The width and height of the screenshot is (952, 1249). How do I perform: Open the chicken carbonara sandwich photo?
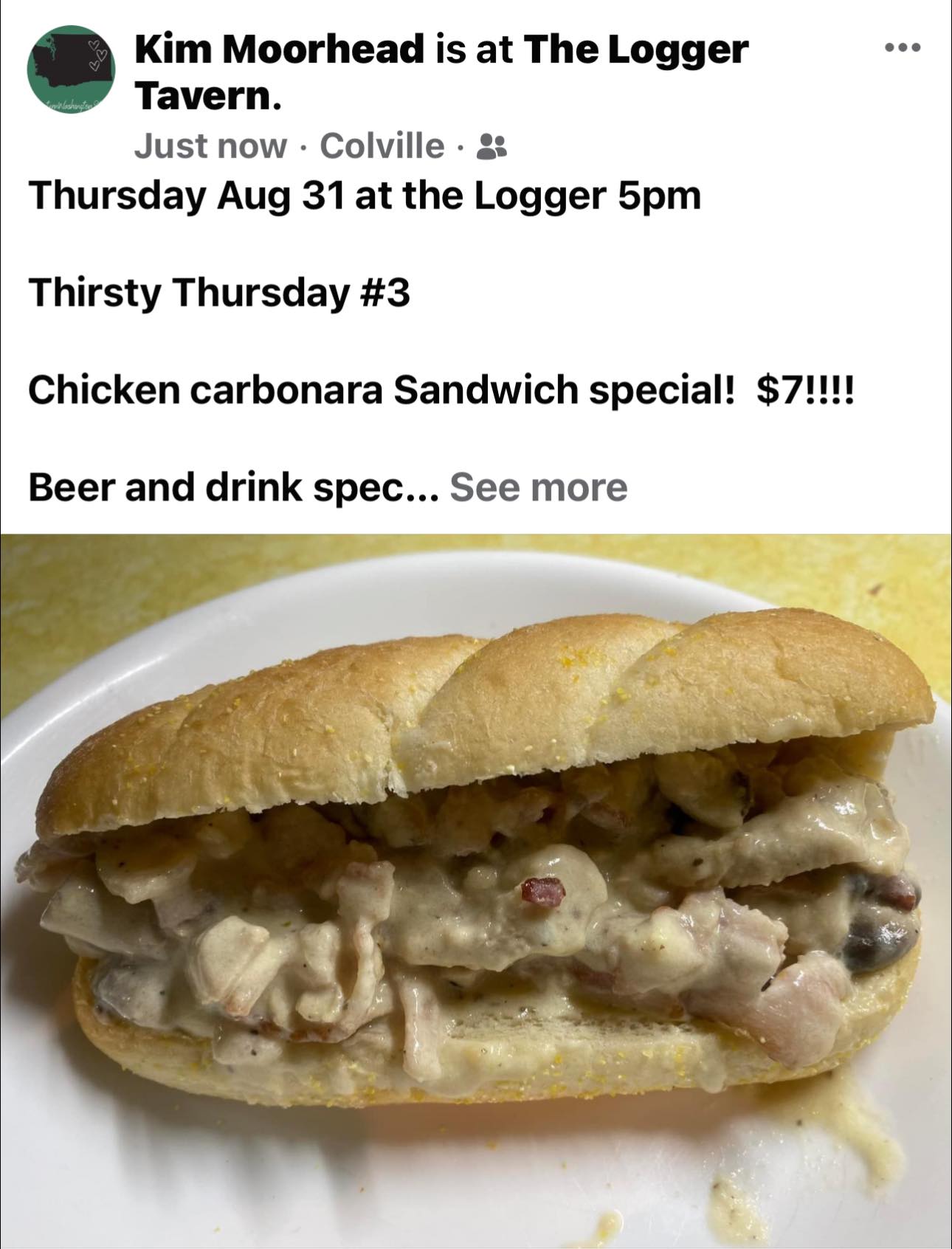[476, 886]
